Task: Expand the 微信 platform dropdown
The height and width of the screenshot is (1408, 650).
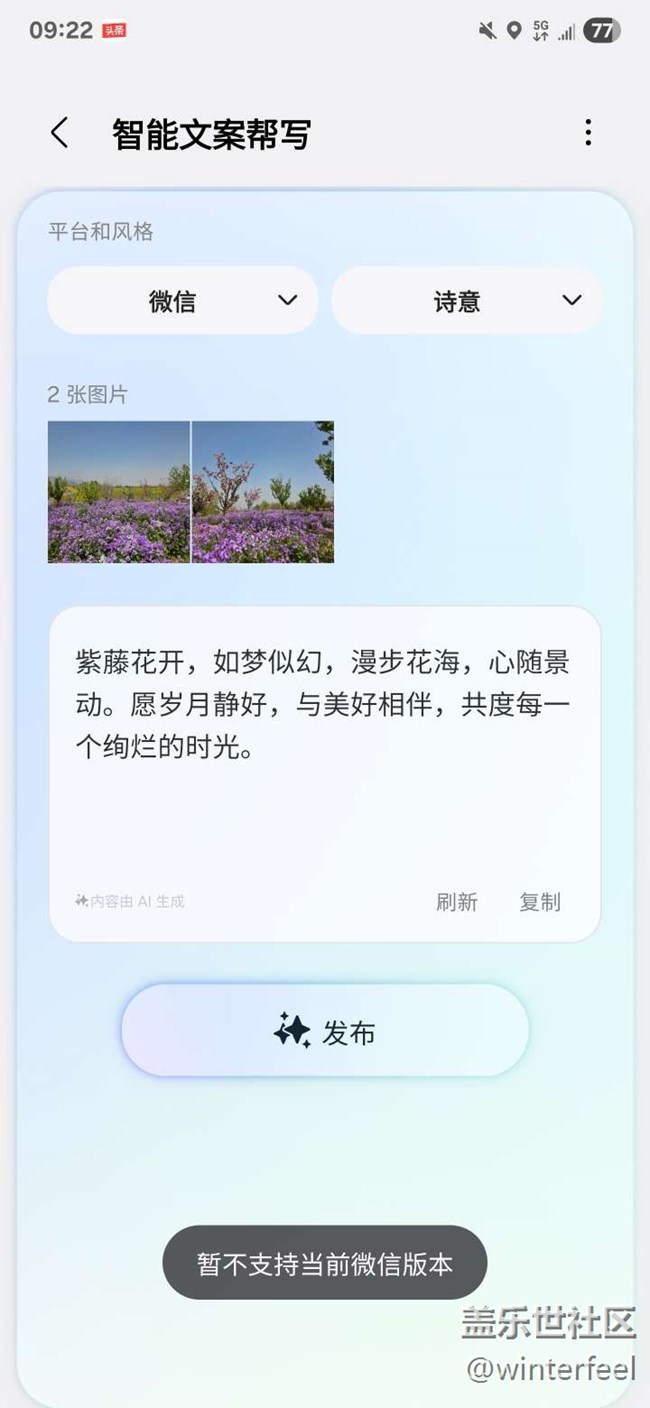Action: coord(182,300)
